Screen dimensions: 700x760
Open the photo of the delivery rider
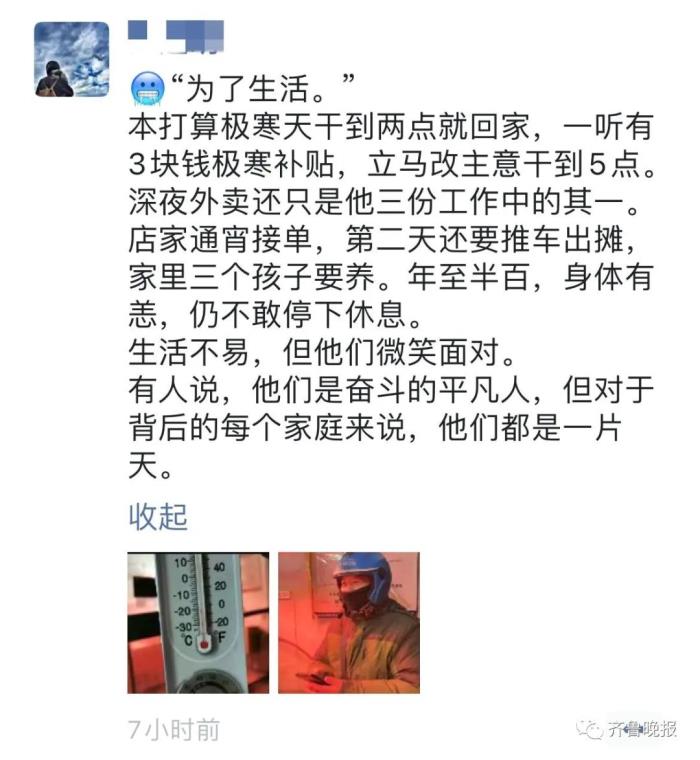point(348,623)
